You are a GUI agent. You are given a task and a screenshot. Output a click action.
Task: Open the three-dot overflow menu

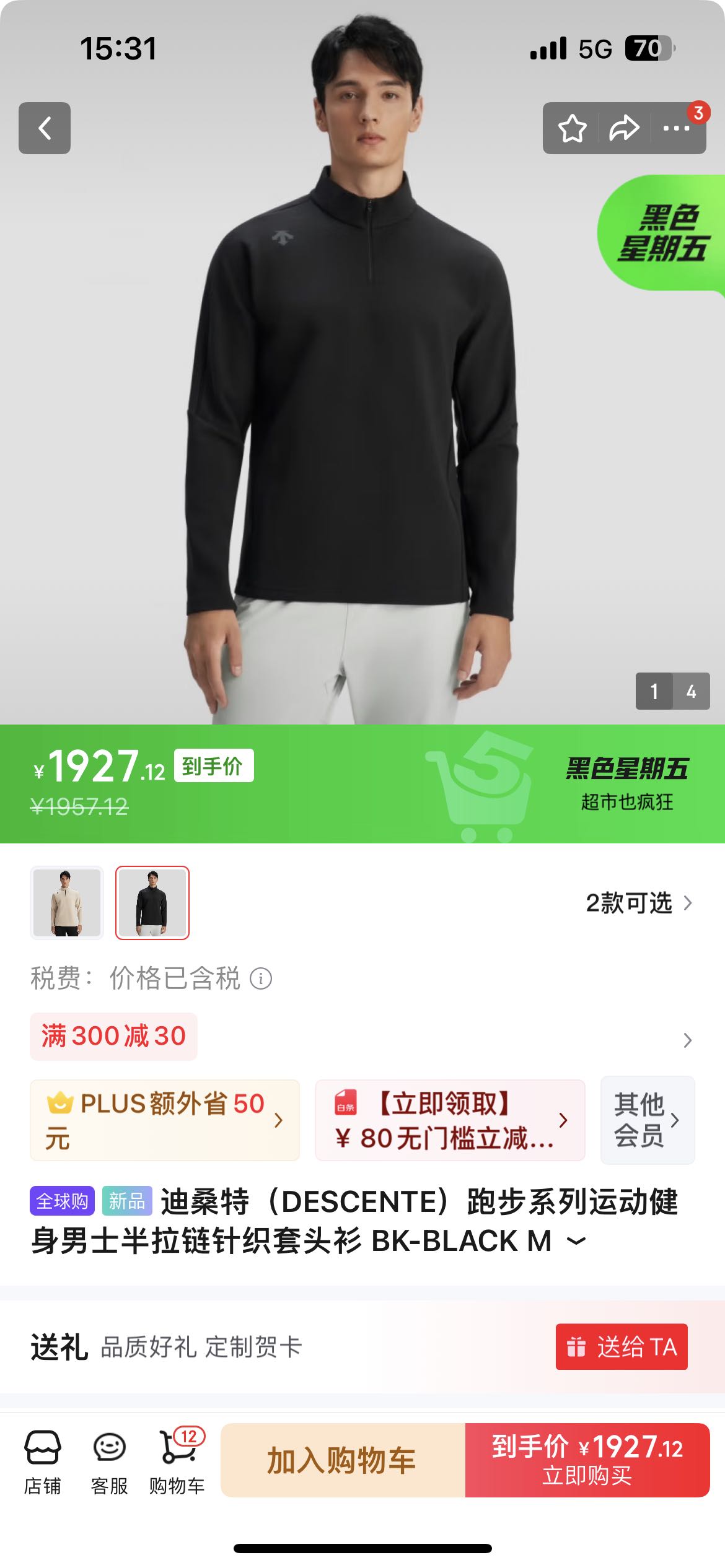(676, 129)
